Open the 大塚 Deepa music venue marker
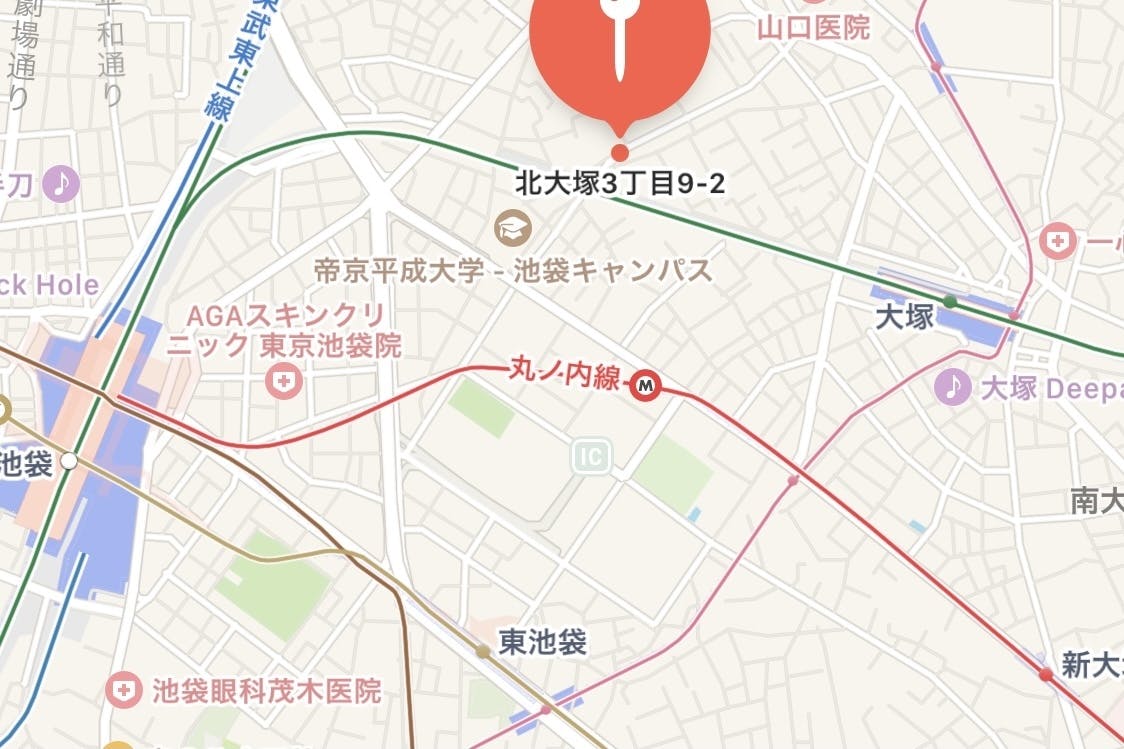The width and height of the screenshot is (1124, 749). [x=953, y=387]
